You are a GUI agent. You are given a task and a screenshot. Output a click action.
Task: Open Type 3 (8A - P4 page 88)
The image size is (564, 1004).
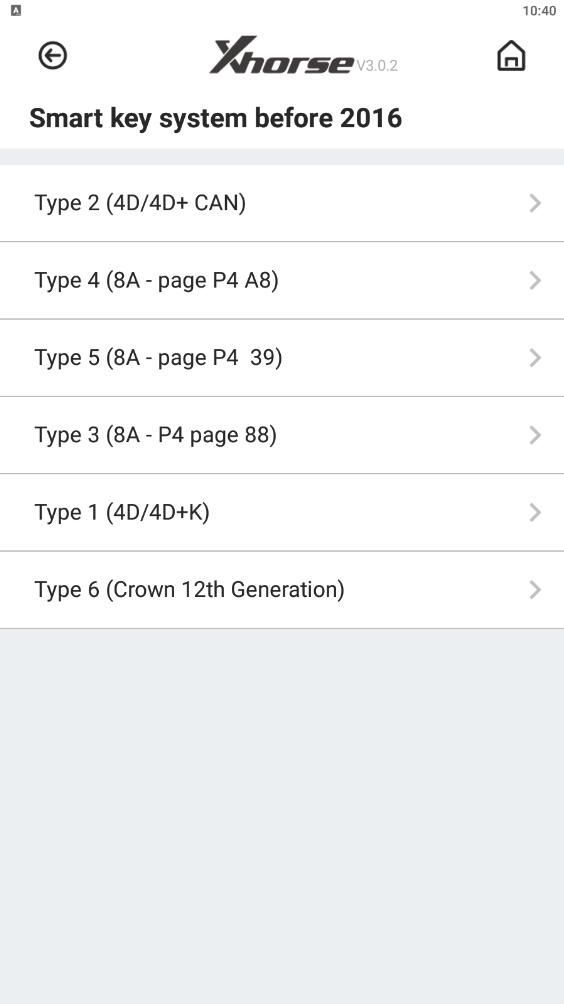click(x=282, y=435)
